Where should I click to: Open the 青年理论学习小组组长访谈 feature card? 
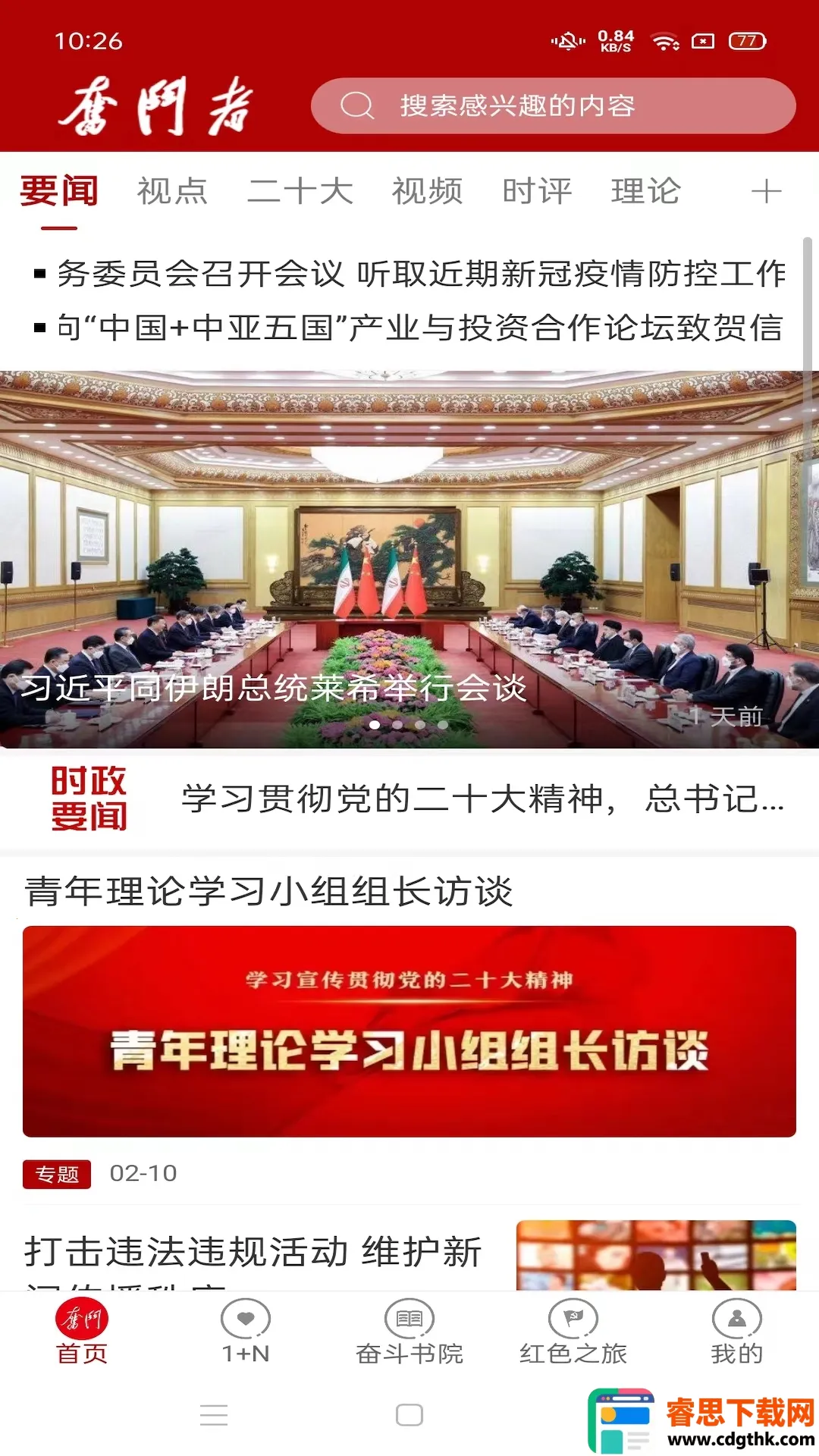409,1031
